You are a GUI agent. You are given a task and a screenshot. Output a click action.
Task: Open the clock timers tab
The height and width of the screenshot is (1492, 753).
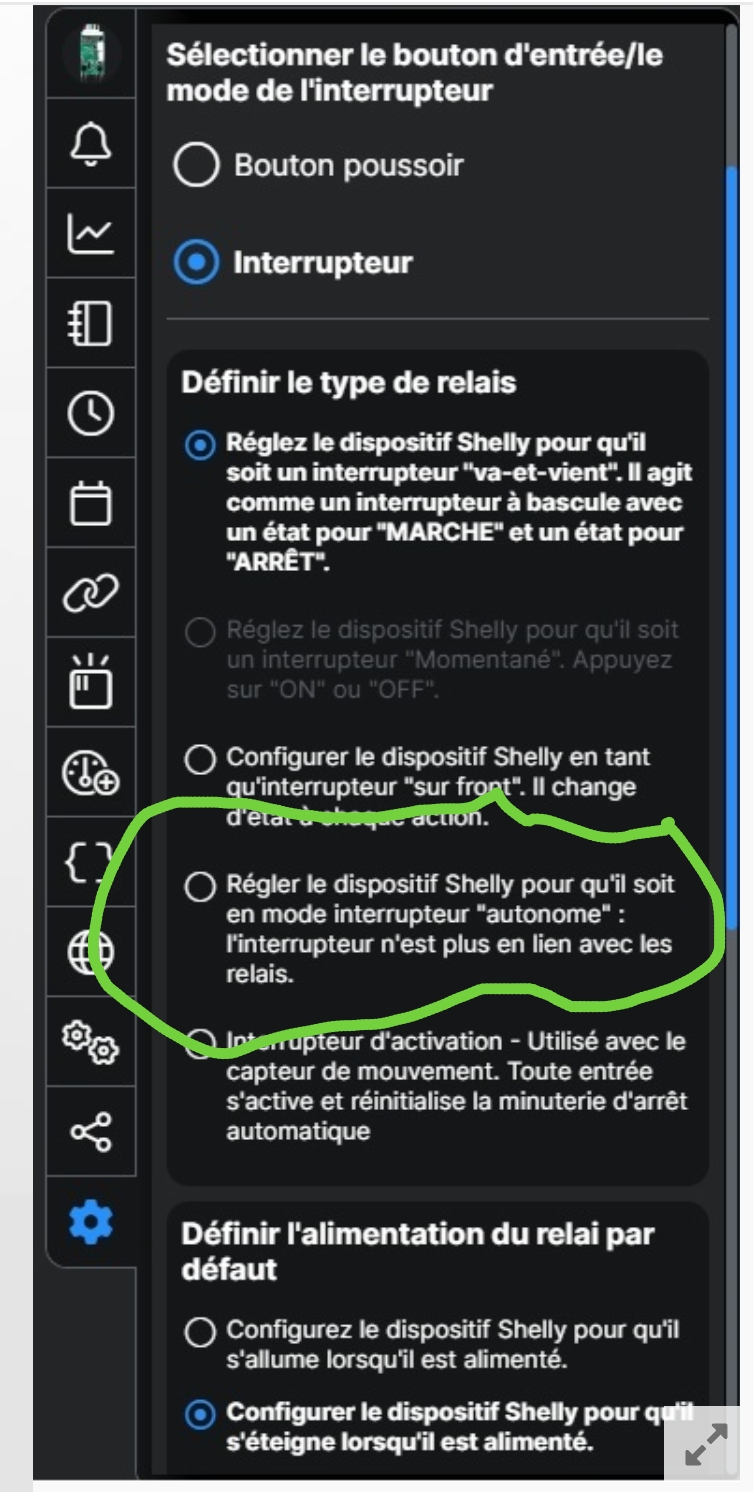click(90, 412)
